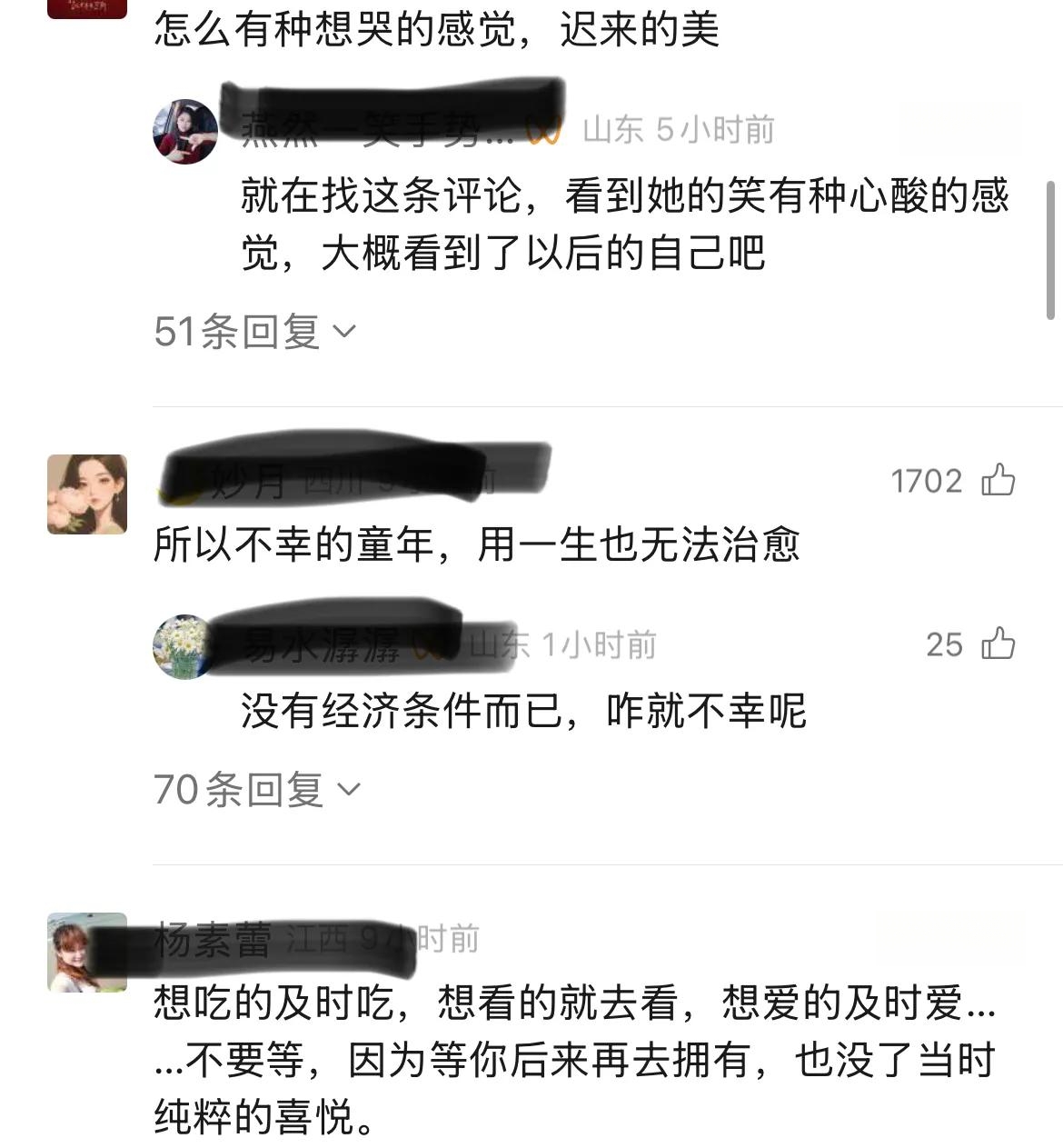The height and width of the screenshot is (1148, 1063).
Task: Expand the 51条回复 replies
Action: click(254, 332)
